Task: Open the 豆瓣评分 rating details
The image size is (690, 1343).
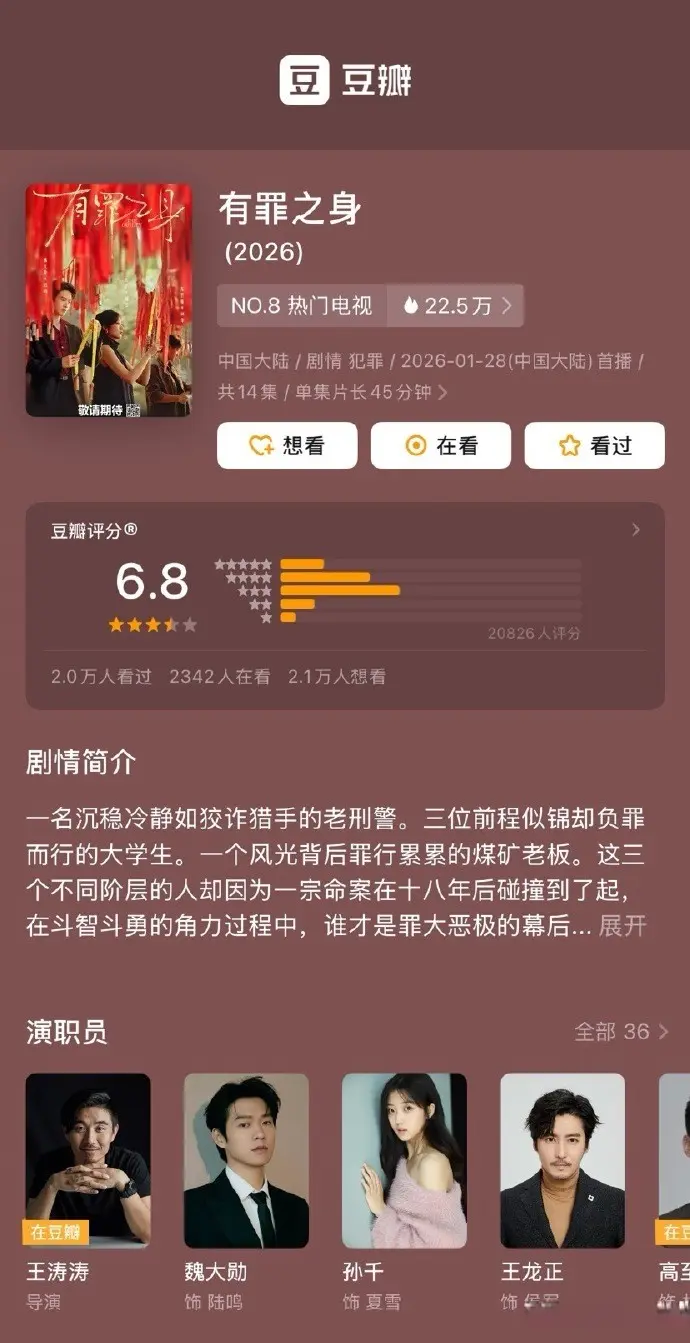Action: coord(635,530)
